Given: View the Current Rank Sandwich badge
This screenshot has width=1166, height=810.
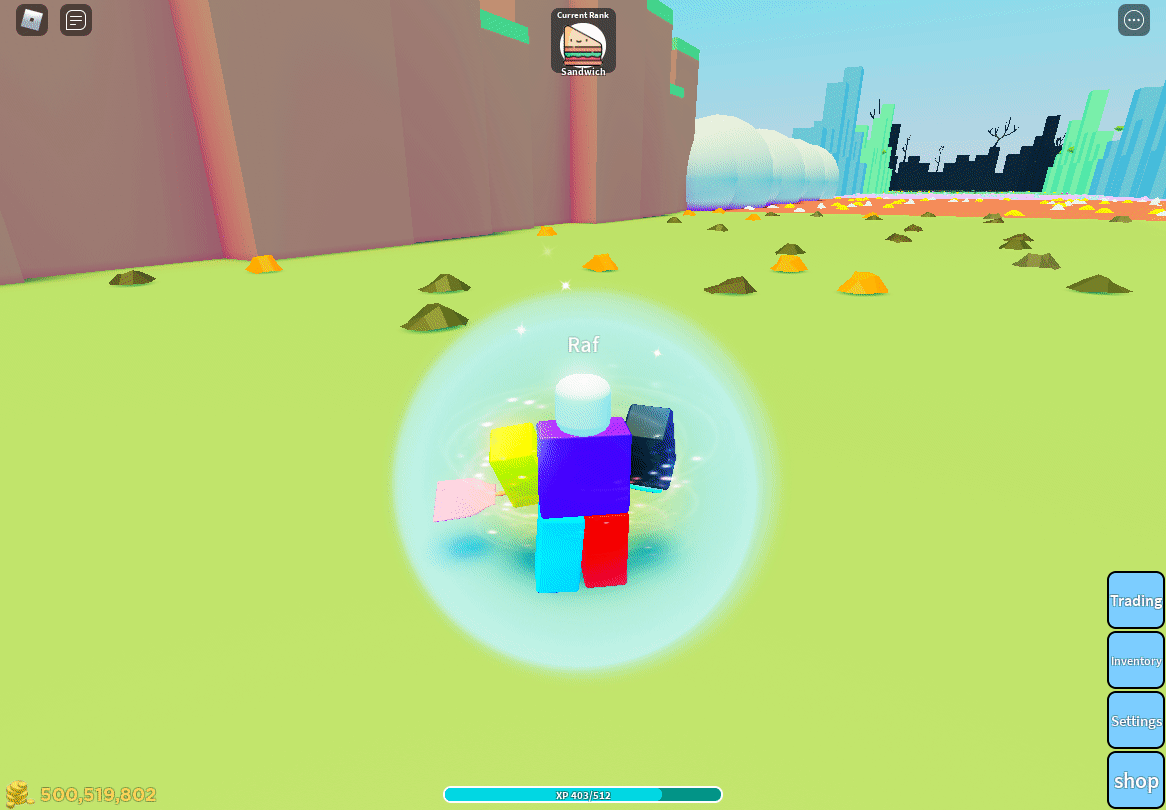Looking at the screenshot, I should tap(583, 42).
